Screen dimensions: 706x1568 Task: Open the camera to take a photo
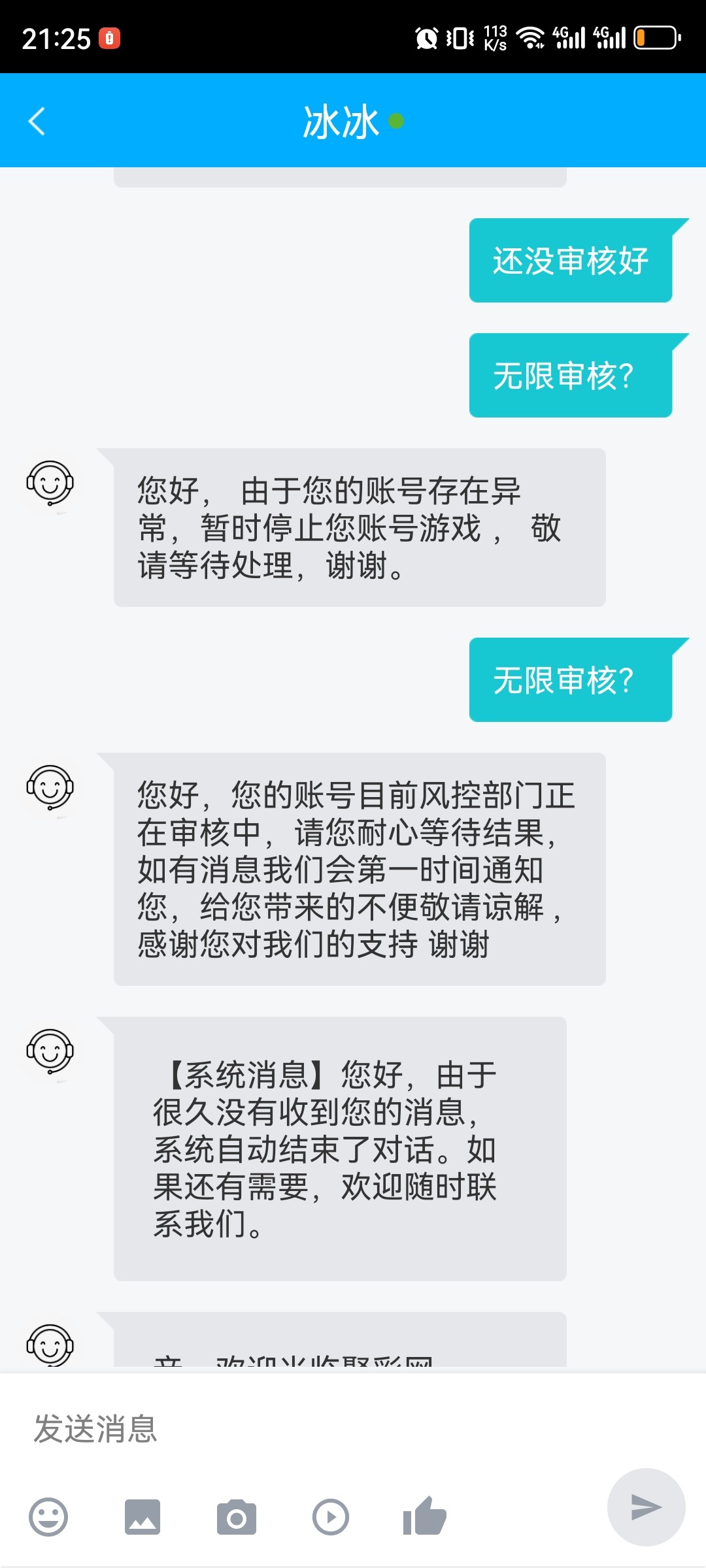(x=237, y=1516)
